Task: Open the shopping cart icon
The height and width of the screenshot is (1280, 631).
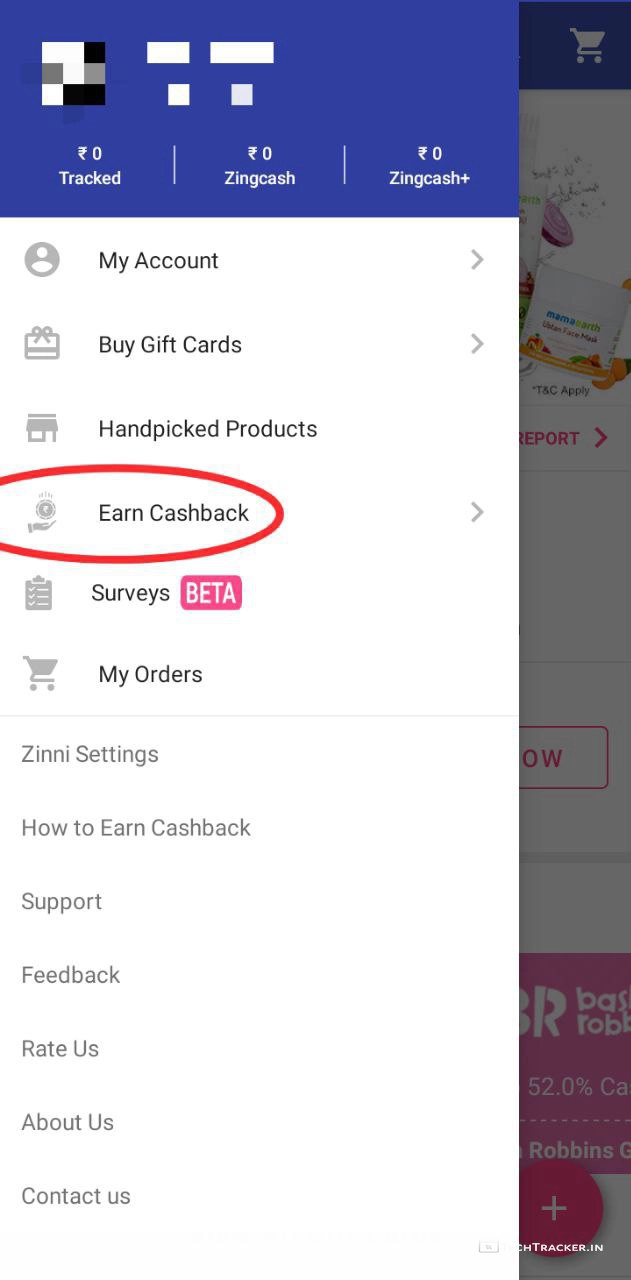Action: 587,45
